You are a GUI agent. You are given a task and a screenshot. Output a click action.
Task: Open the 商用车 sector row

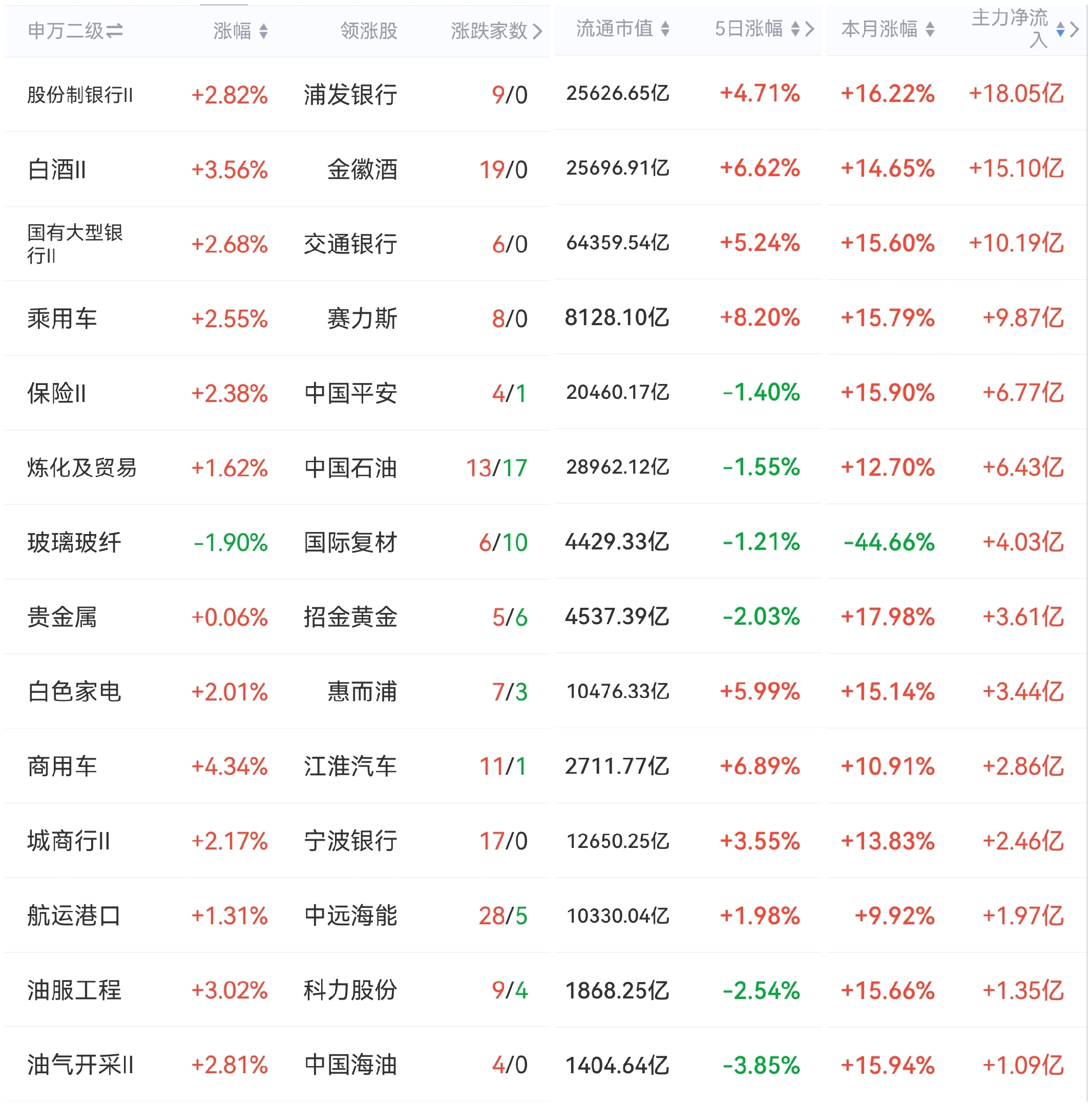click(545, 766)
